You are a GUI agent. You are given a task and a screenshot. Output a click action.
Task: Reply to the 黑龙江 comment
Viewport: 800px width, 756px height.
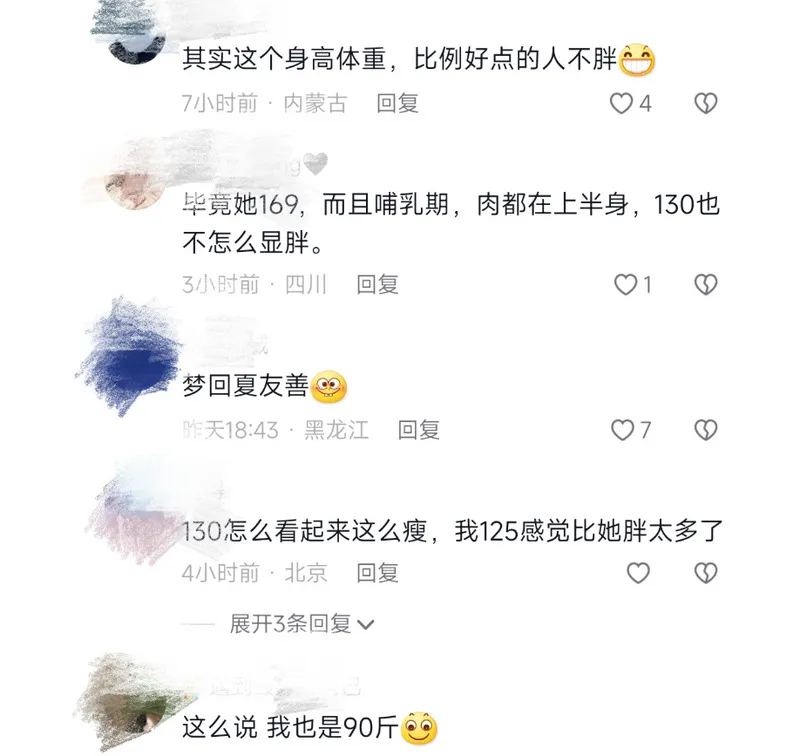point(419,430)
